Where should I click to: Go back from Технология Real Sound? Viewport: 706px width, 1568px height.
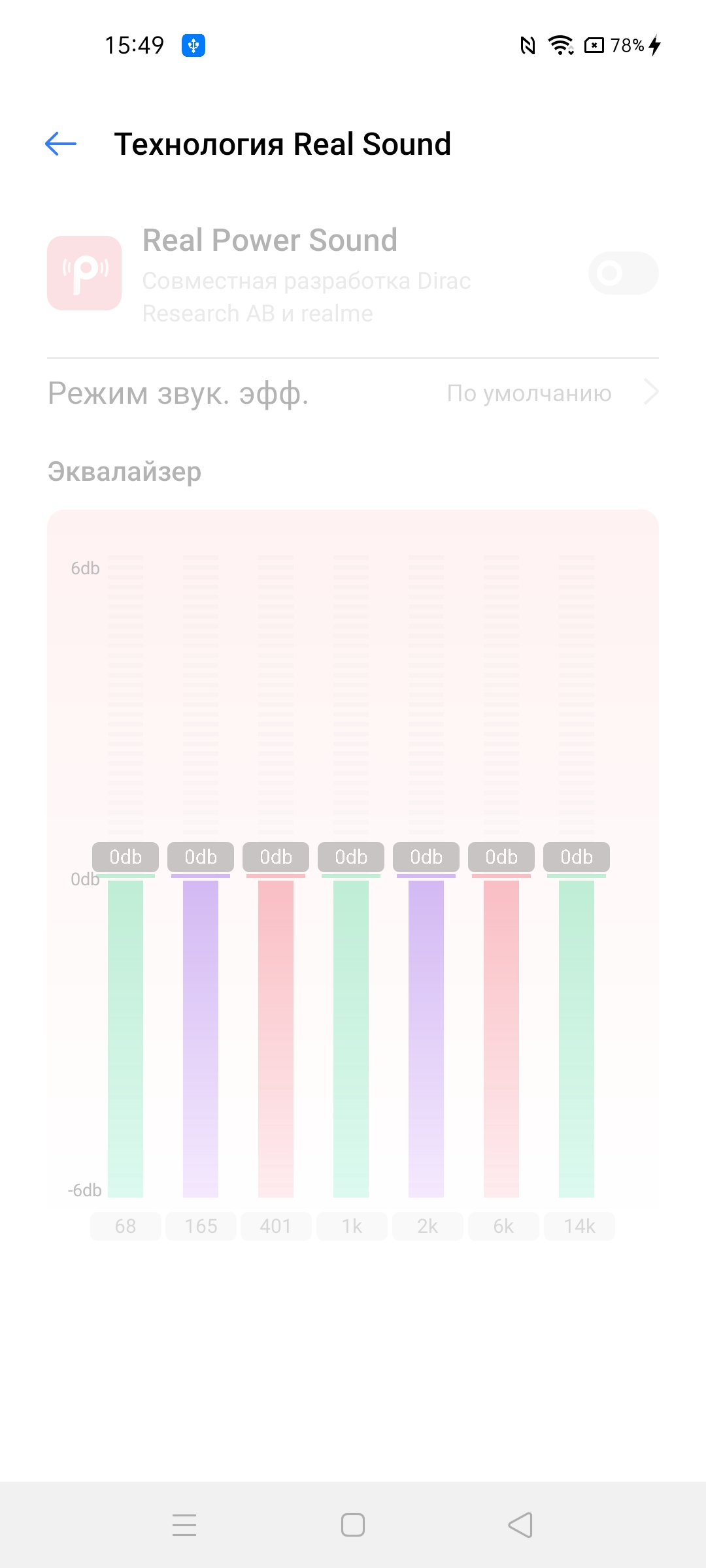point(61,144)
